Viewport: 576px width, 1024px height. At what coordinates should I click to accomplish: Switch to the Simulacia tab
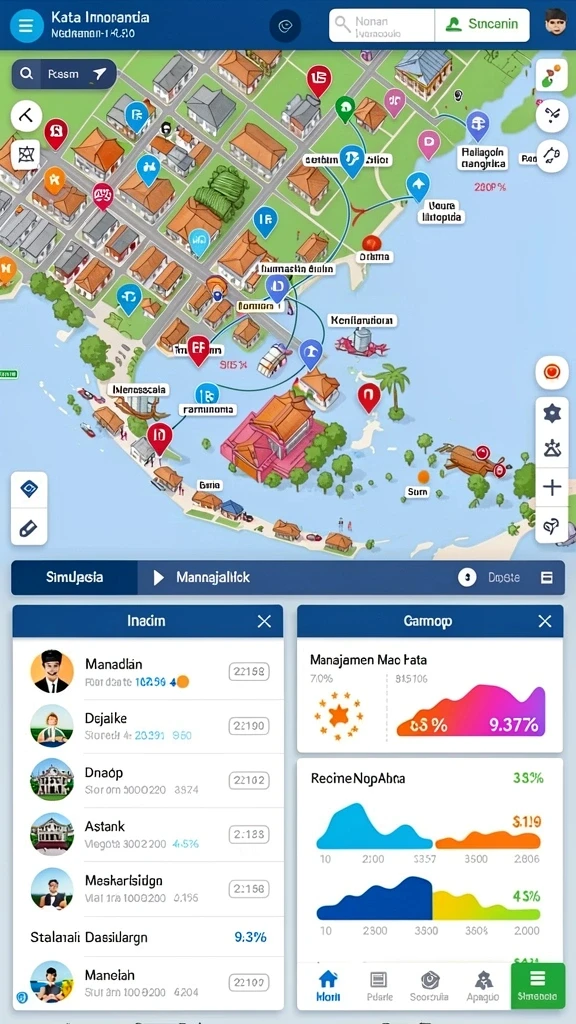[74, 577]
